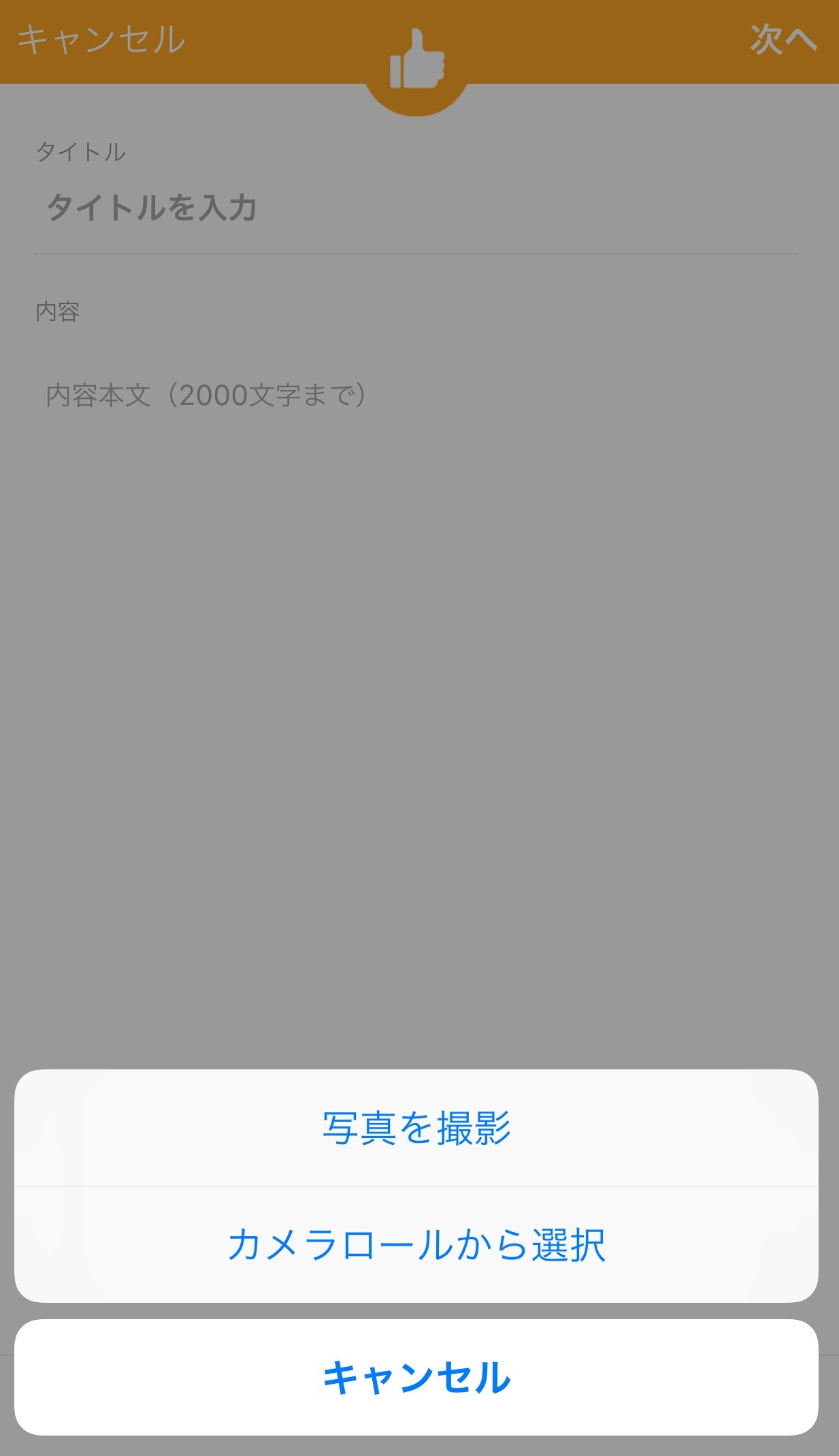This screenshot has width=839, height=1456.
Task: Choose 写真を撮影 to take a photo
Action: [416, 1128]
